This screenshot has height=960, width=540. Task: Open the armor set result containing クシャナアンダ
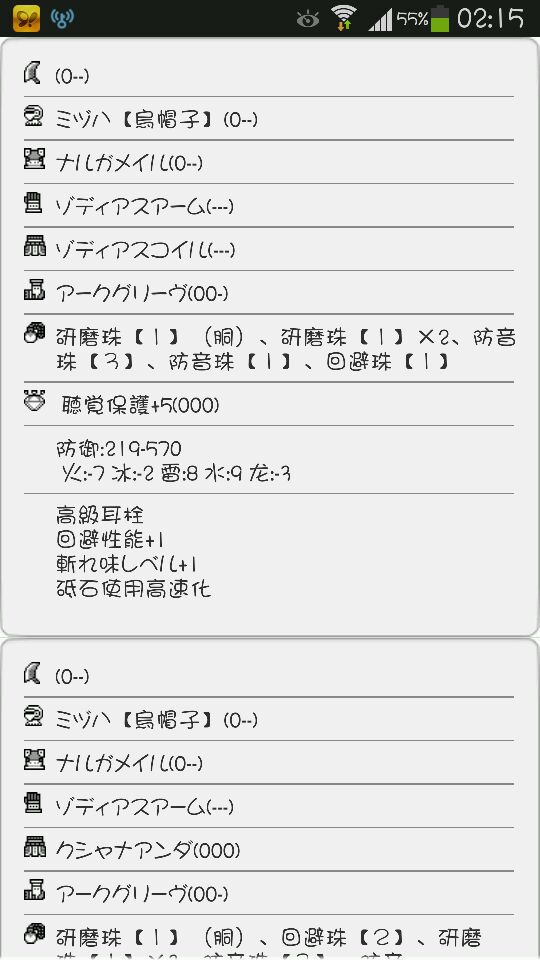(270, 799)
